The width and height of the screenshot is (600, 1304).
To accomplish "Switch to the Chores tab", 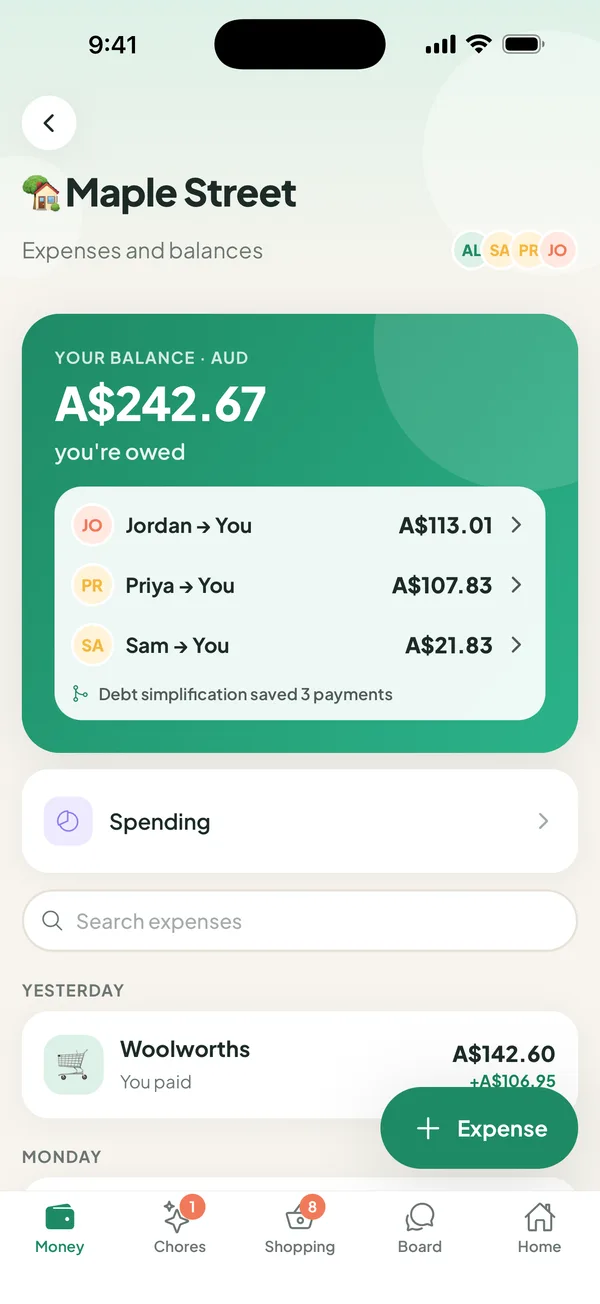I will click(180, 1227).
